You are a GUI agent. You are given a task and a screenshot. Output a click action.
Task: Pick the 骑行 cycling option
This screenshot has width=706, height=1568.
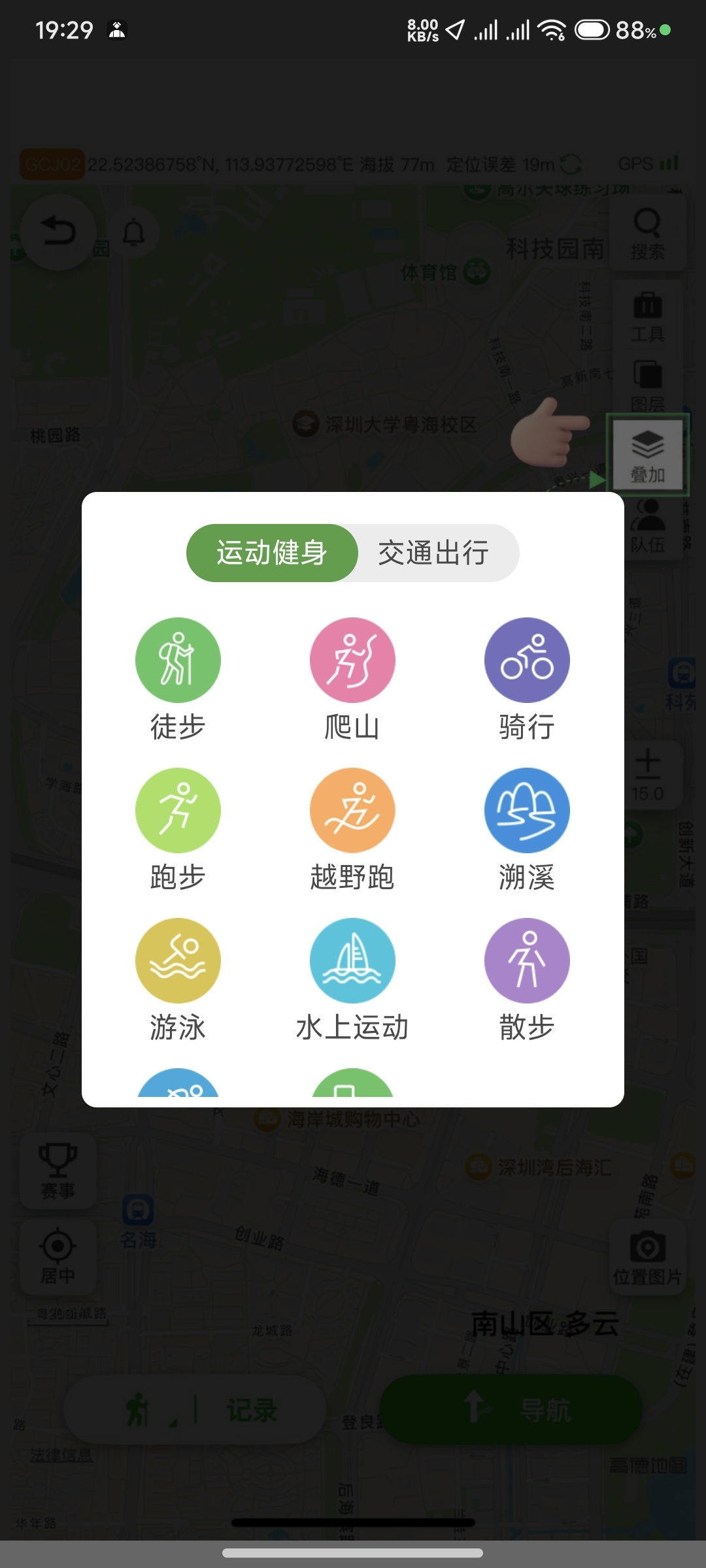coord(527,661)
